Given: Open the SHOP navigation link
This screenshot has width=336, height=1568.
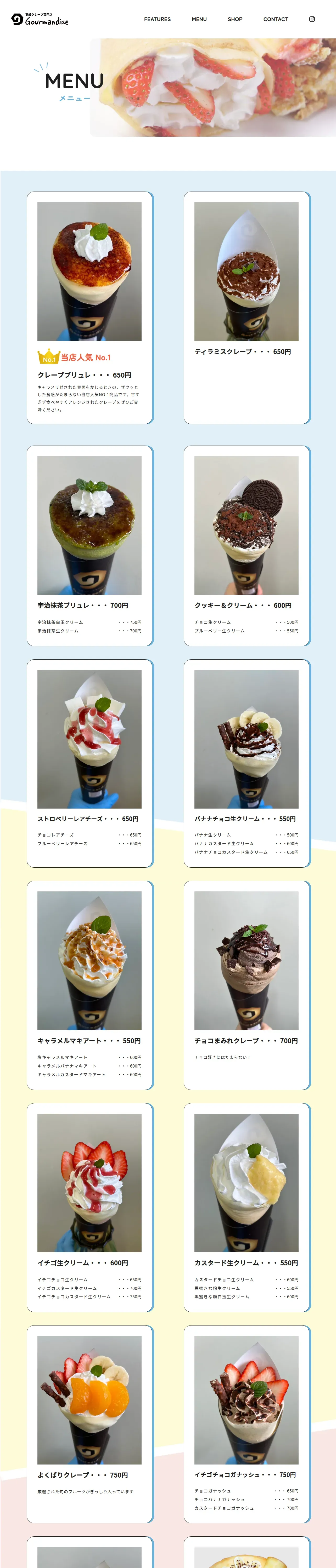Looking at the screenshot, I should 235,20.
